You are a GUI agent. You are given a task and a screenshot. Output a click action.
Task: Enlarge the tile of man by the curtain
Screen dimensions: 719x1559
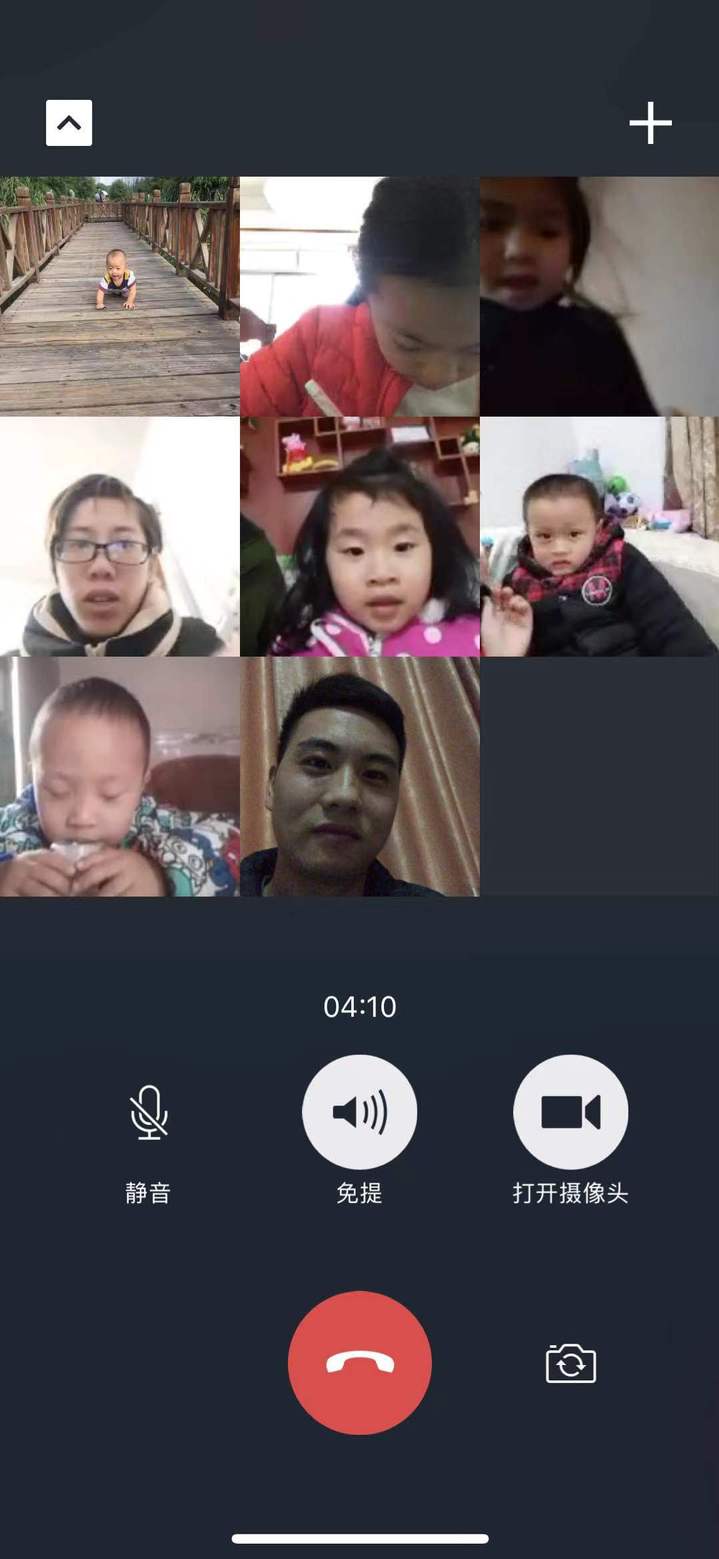coord(359,776)
